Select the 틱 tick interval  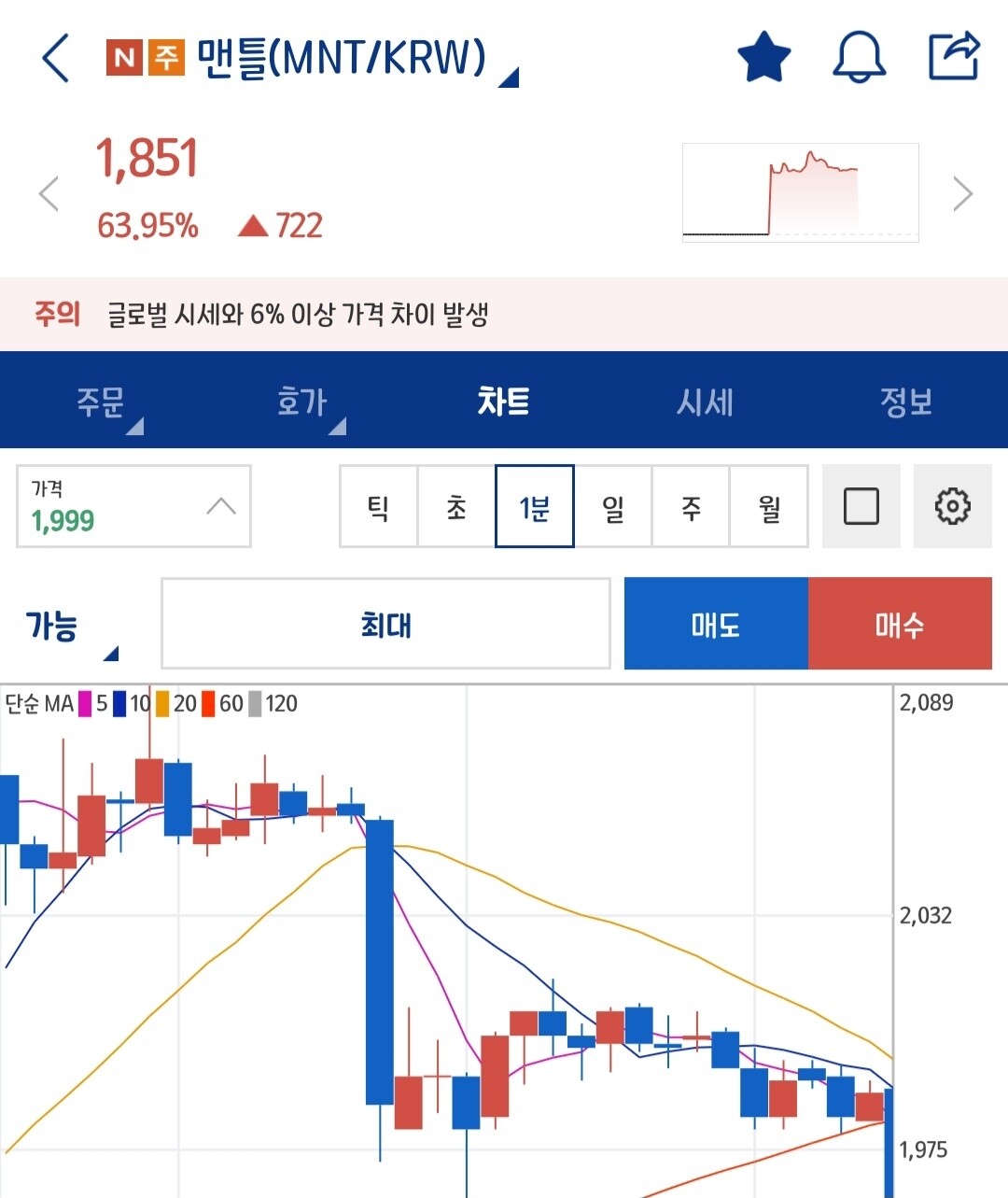tap(377, 506)
